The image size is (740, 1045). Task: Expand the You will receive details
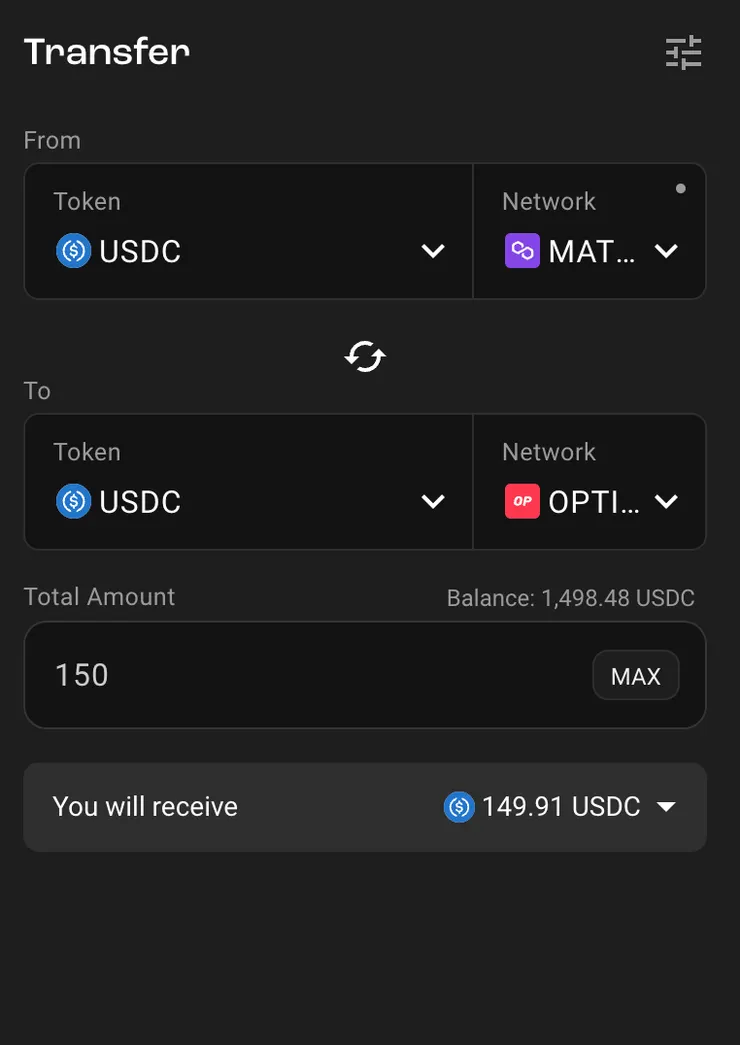coord(667,807)
